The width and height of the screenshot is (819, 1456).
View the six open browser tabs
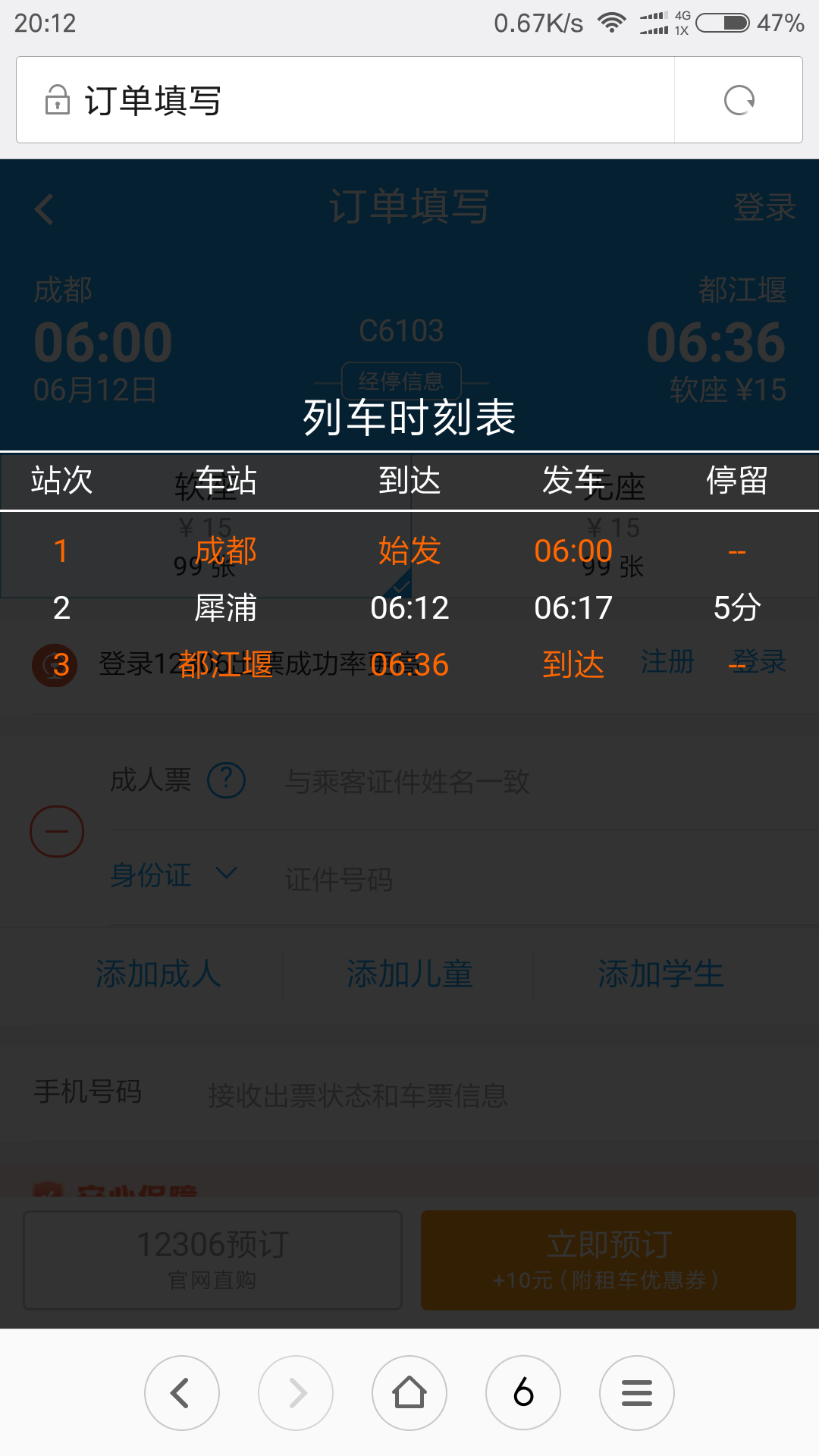[x=523, y=1393]
